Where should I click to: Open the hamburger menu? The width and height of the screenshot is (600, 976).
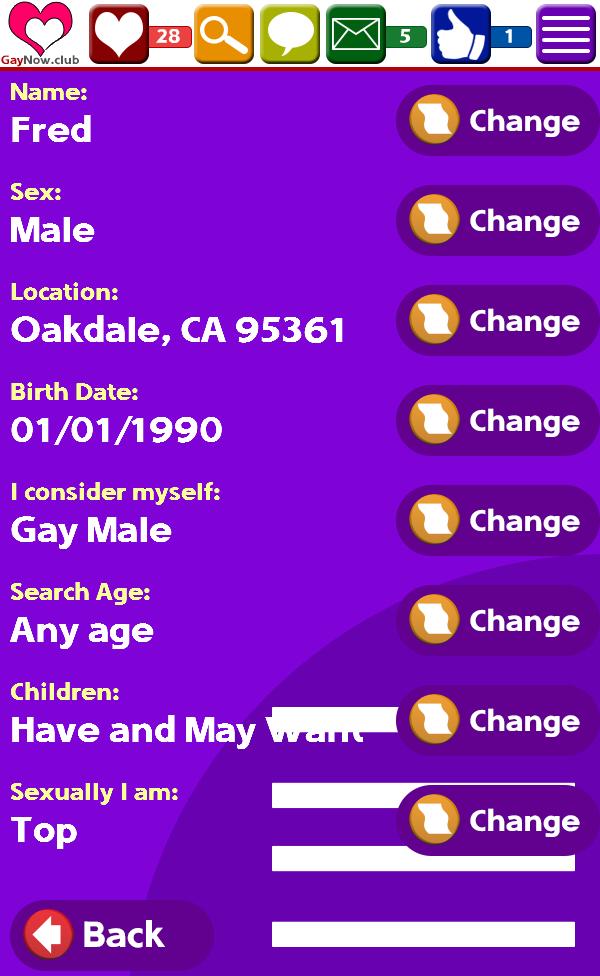tap(566, 34)
